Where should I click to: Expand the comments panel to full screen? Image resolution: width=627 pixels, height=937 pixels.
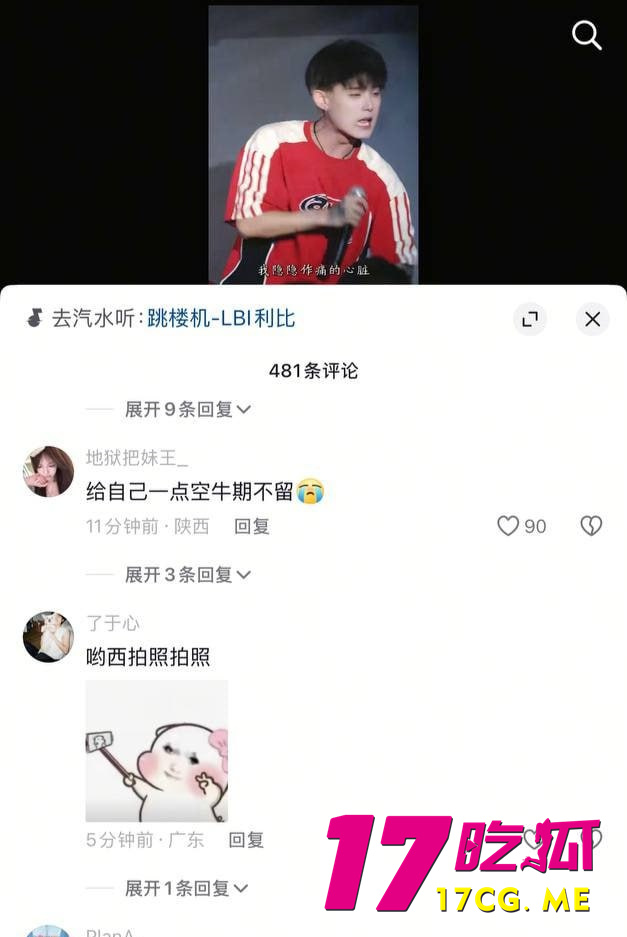click(530, 319)
